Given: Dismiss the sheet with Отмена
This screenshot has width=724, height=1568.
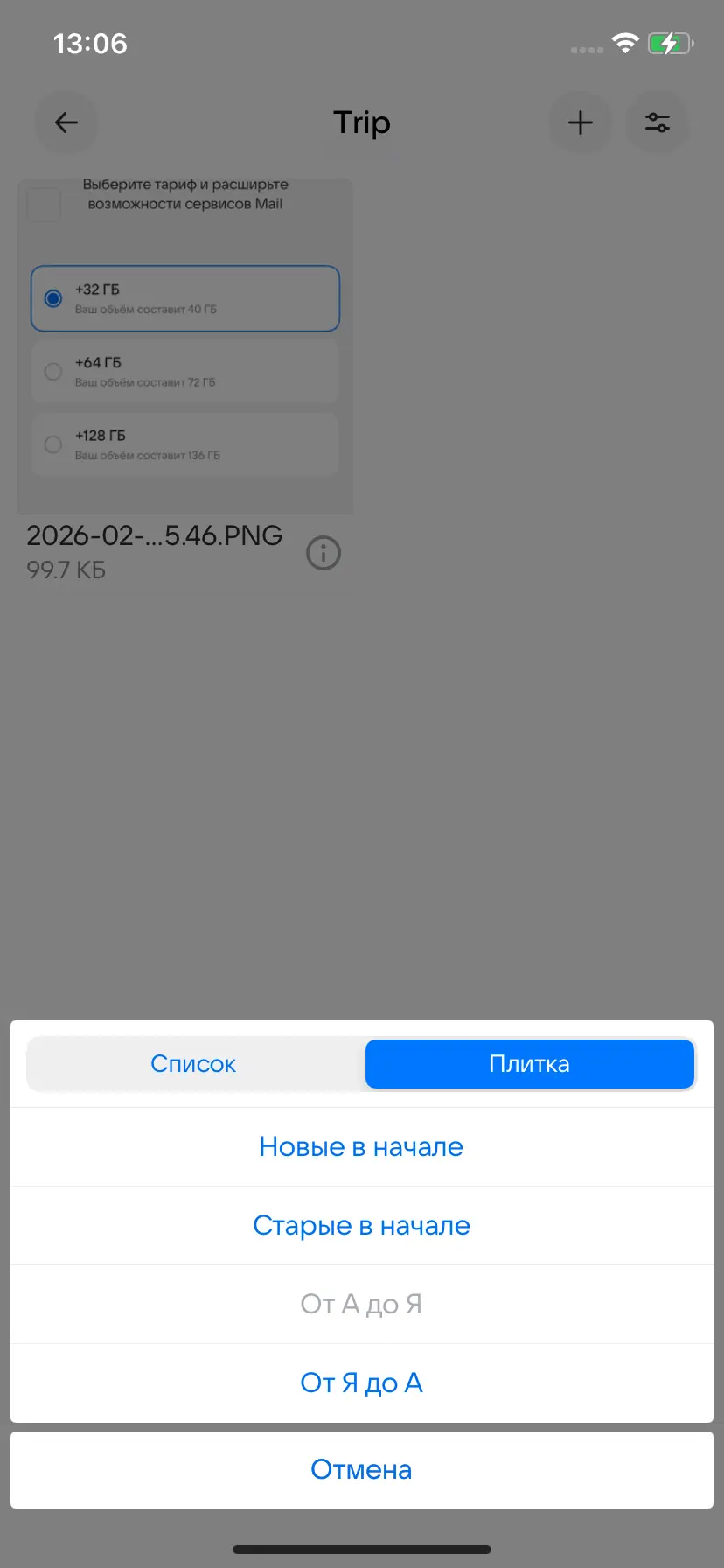Looking at the screenshot, I should click(361, 1469).
